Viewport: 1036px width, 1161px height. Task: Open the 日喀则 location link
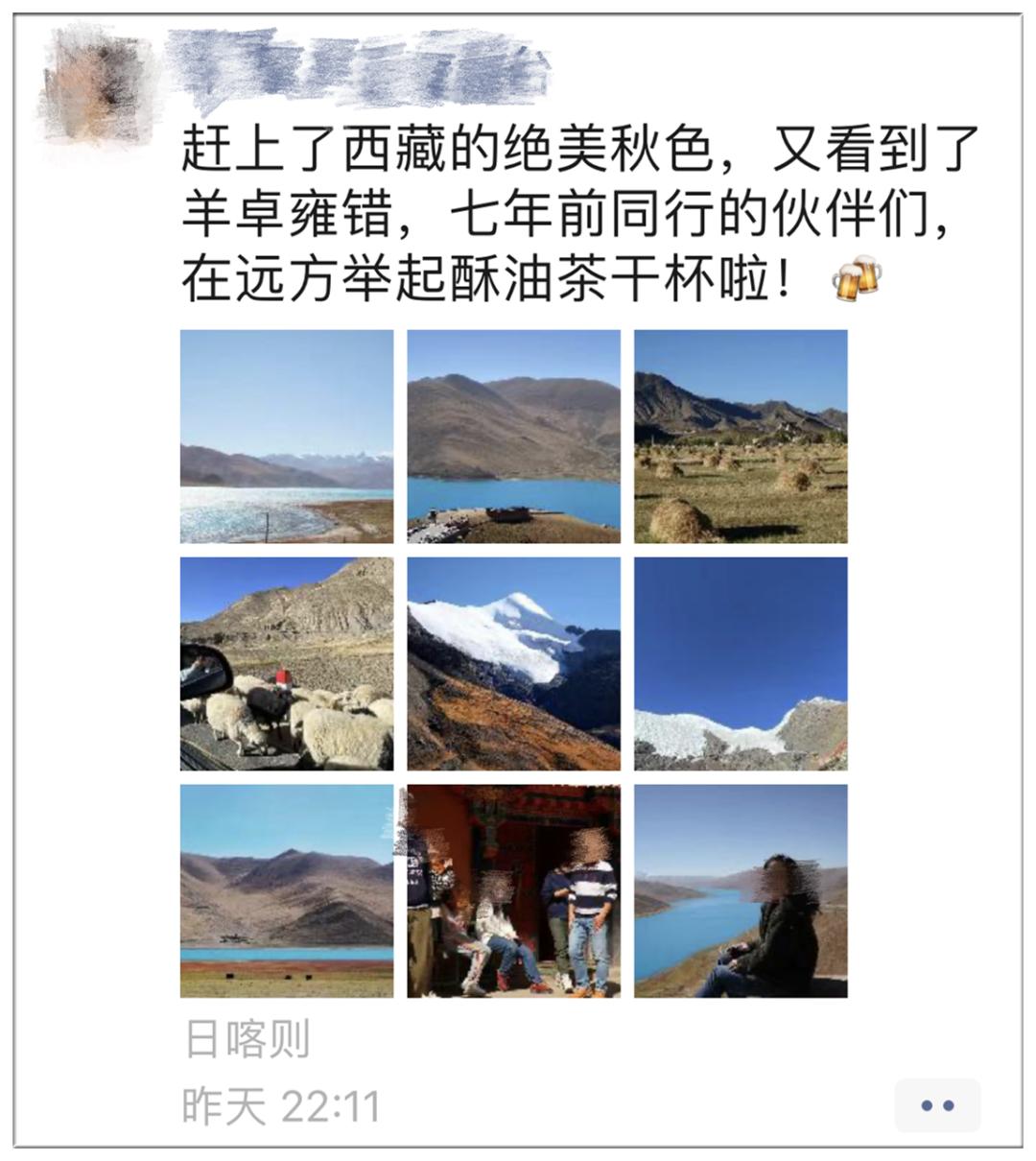(x=247, y=1039)
